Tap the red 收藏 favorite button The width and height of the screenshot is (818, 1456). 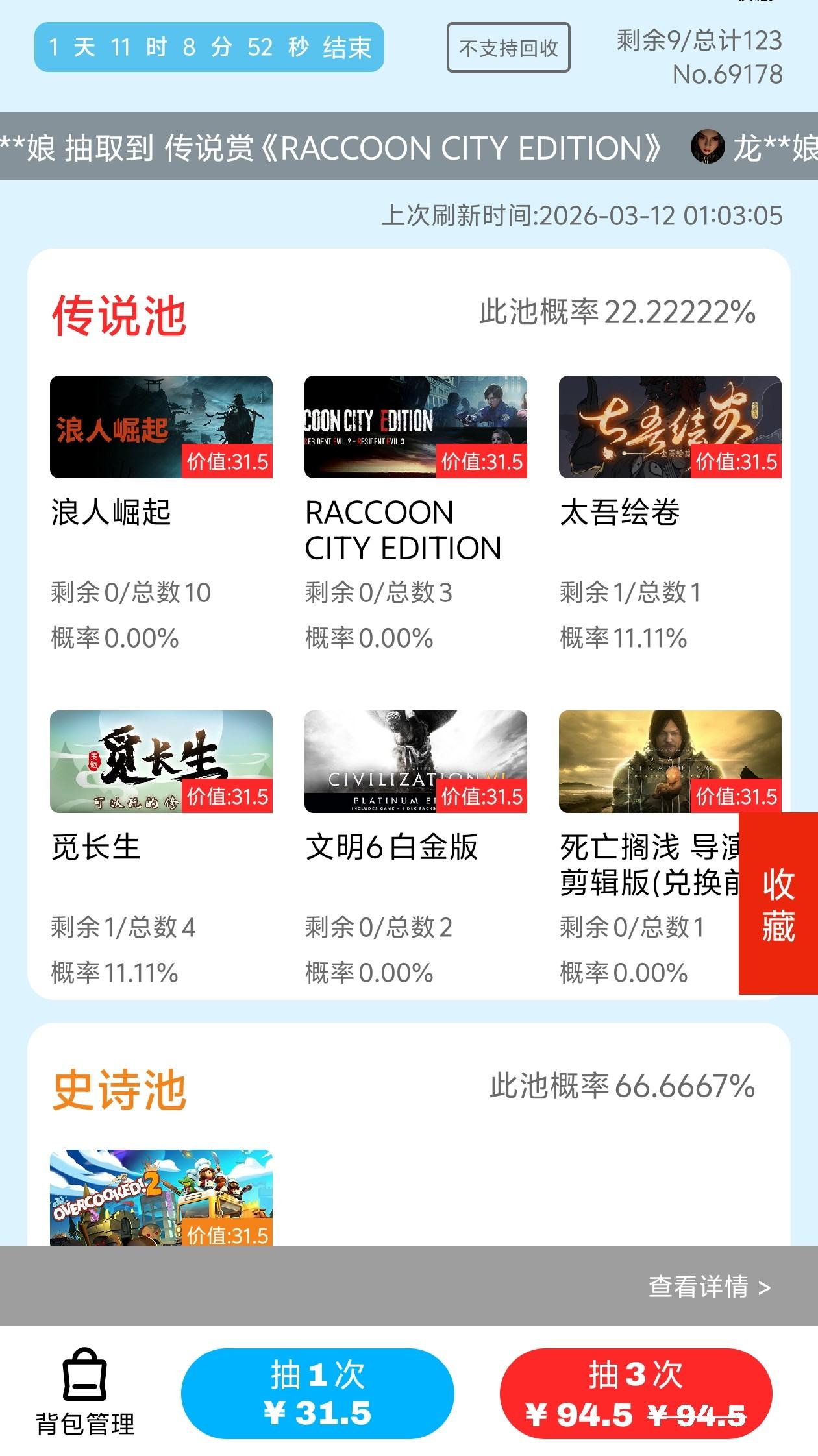click(x=778, y=903)
